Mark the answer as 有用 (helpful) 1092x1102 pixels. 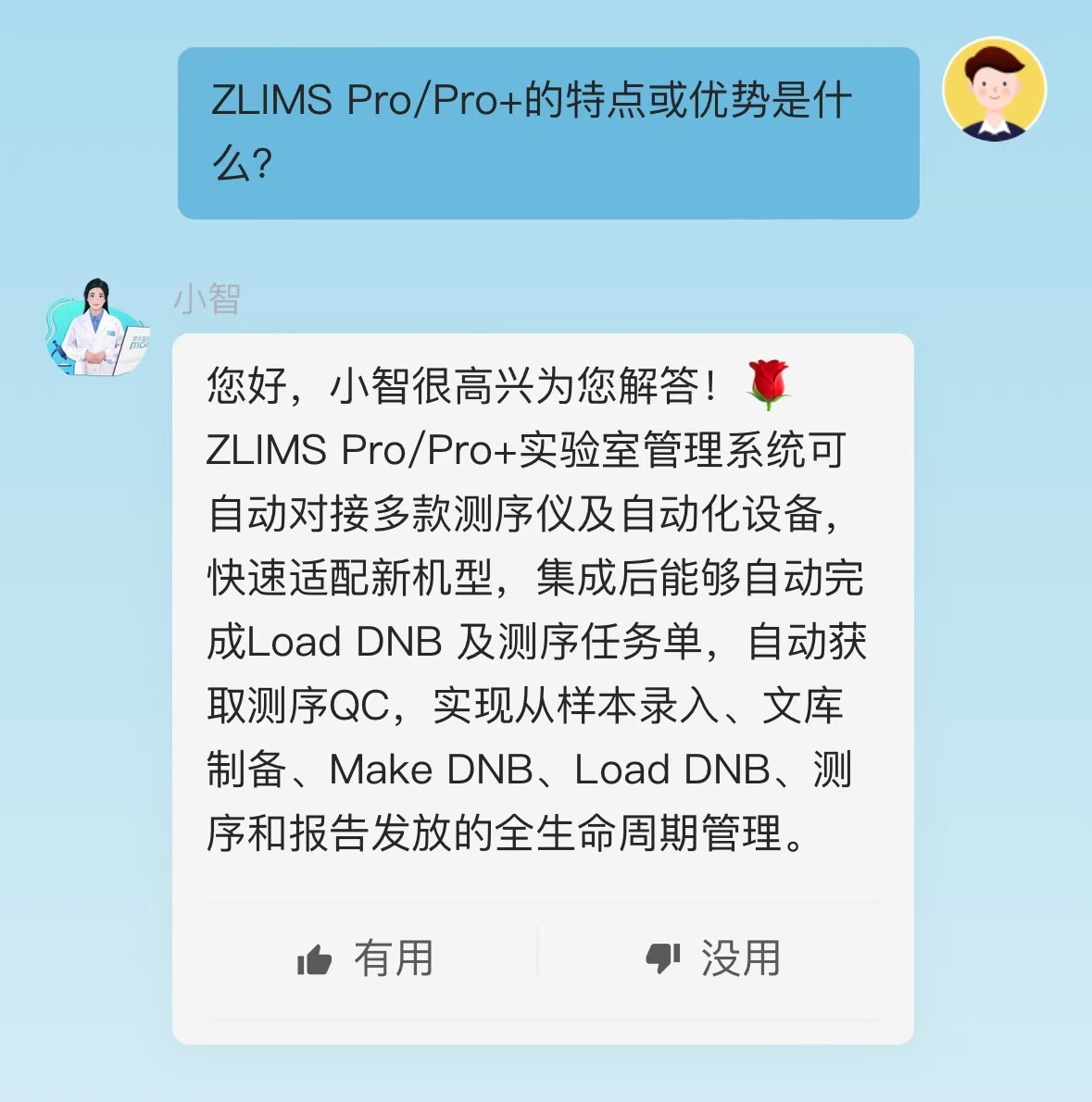(366, 958)
